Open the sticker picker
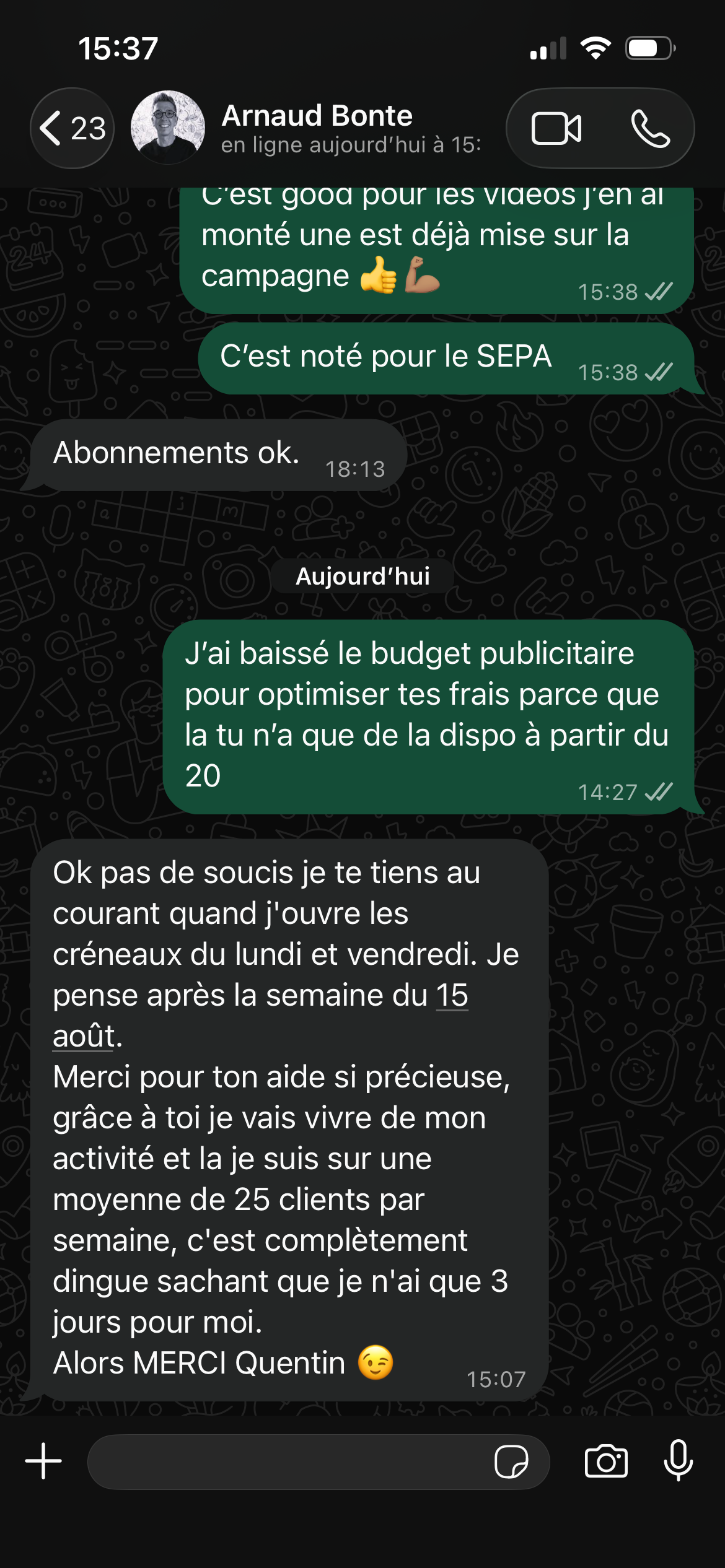This screenshot has width=725, height=1568. pyautogui.click(x=511, y=1461)
